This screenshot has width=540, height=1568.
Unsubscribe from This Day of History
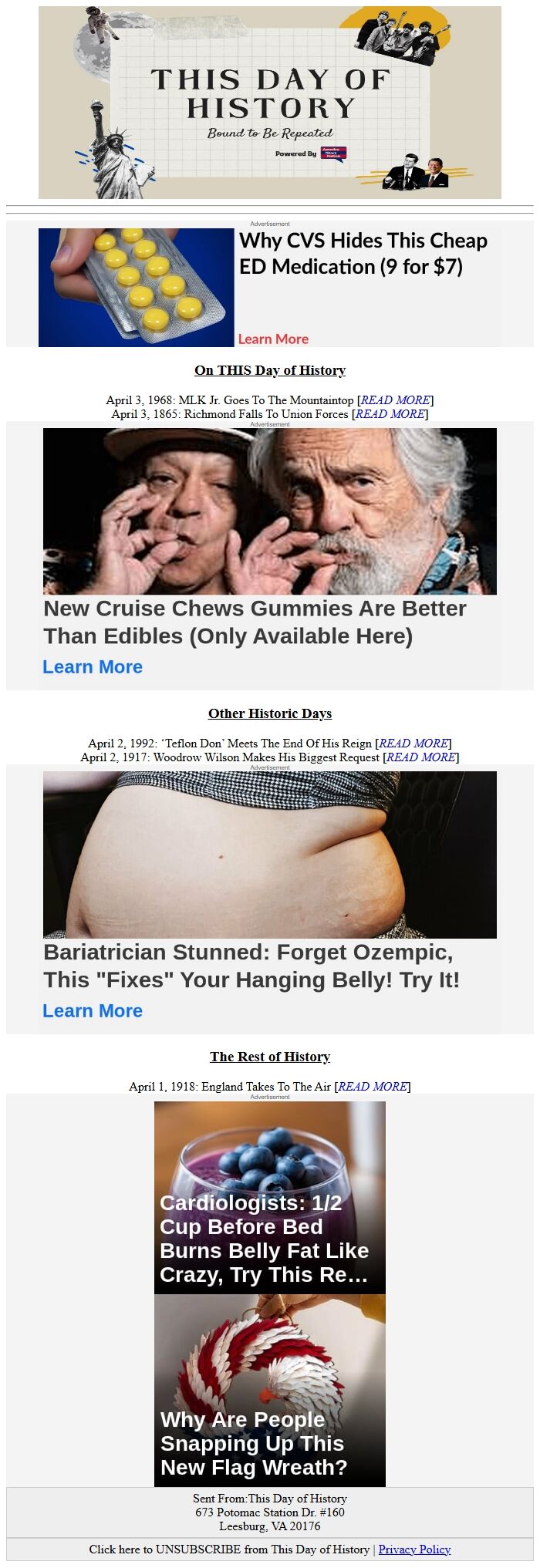[x=229, y=1549]
